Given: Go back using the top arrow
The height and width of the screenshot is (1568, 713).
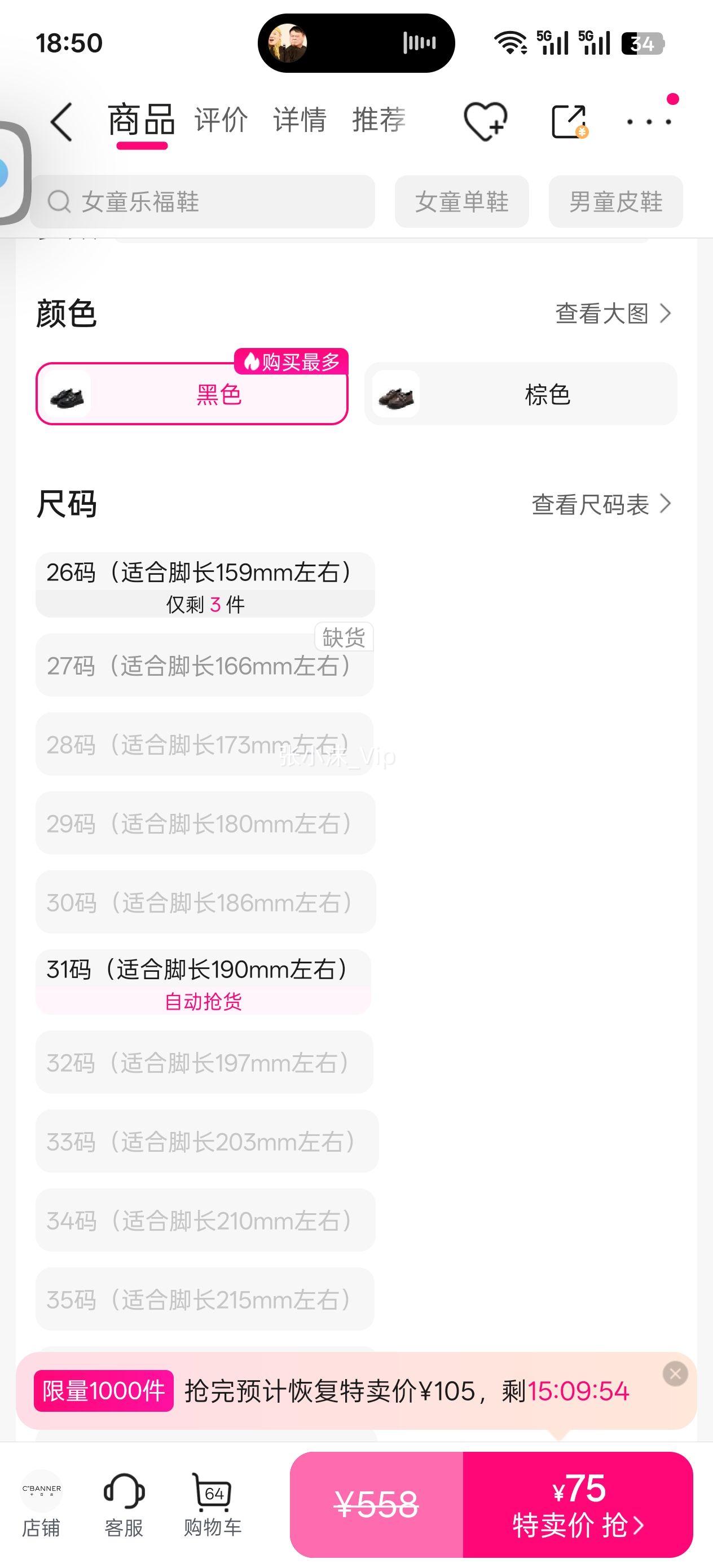Looking at the screenshot, I should (61, 122).
